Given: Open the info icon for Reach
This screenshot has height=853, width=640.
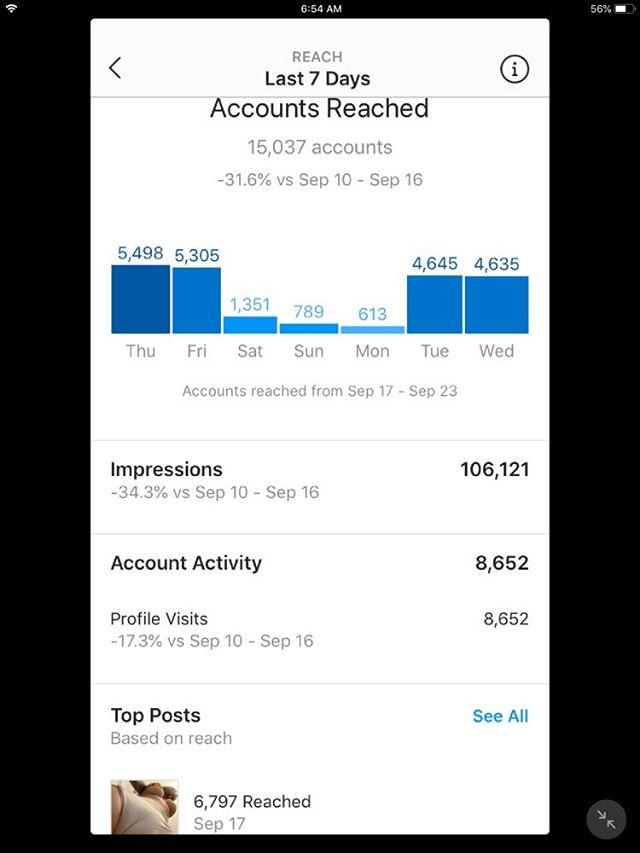Looking at the screenshot, I should click(514, 69).
